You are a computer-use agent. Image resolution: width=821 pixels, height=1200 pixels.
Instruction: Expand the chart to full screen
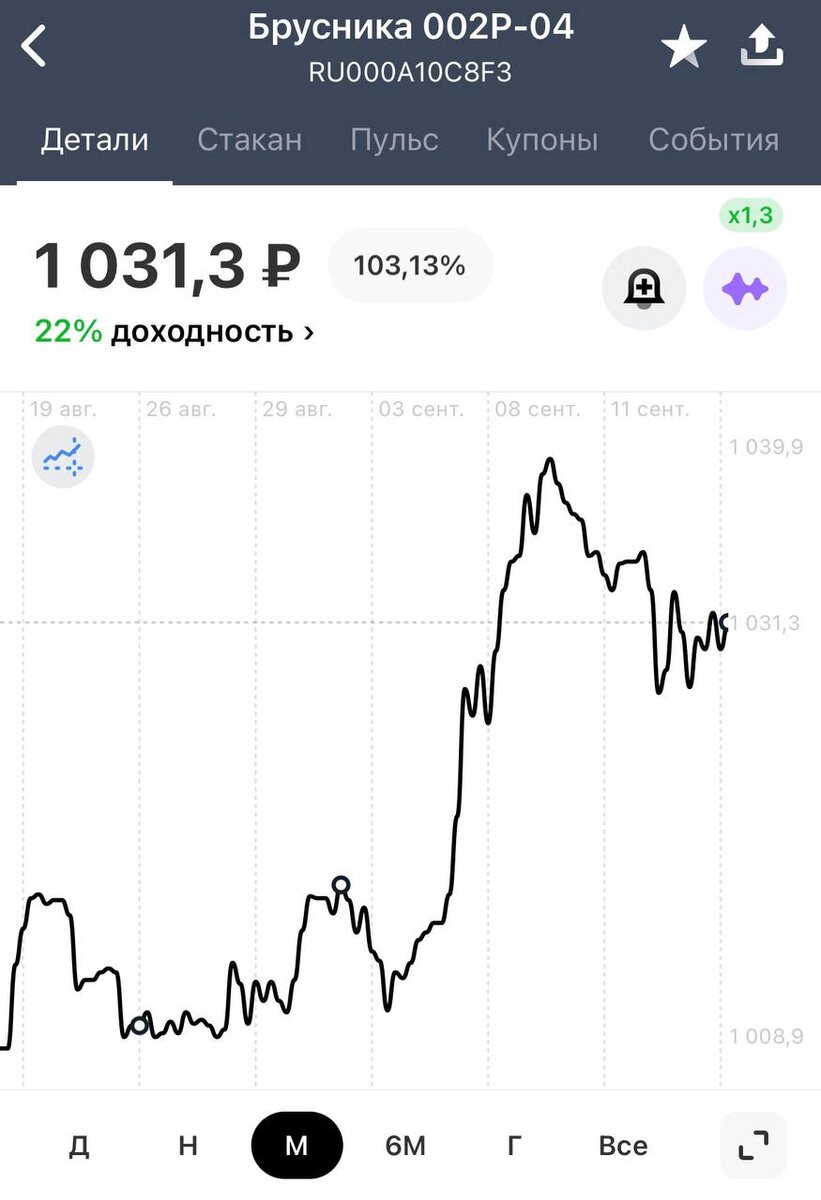[753, 1146]
